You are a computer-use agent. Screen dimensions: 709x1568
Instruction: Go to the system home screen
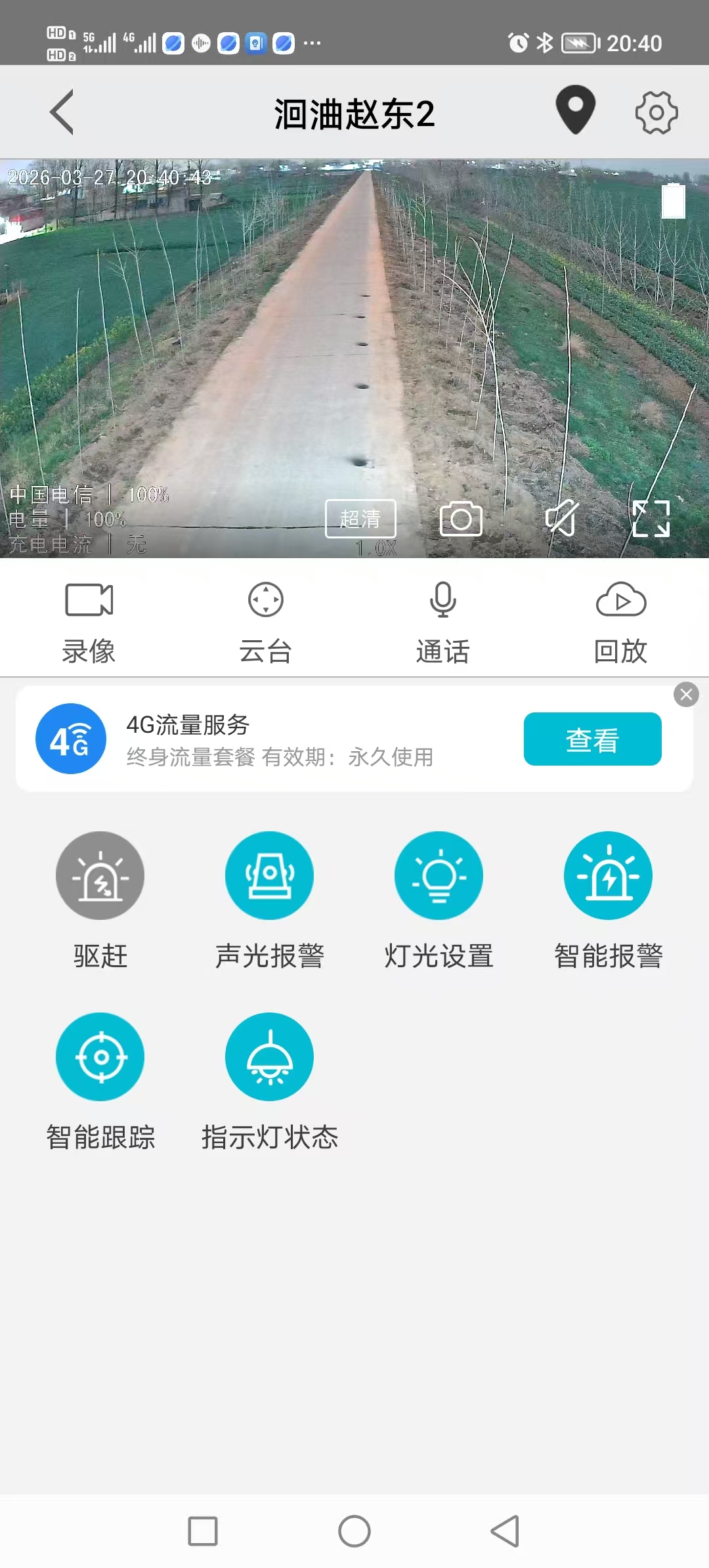(354, 1531)
